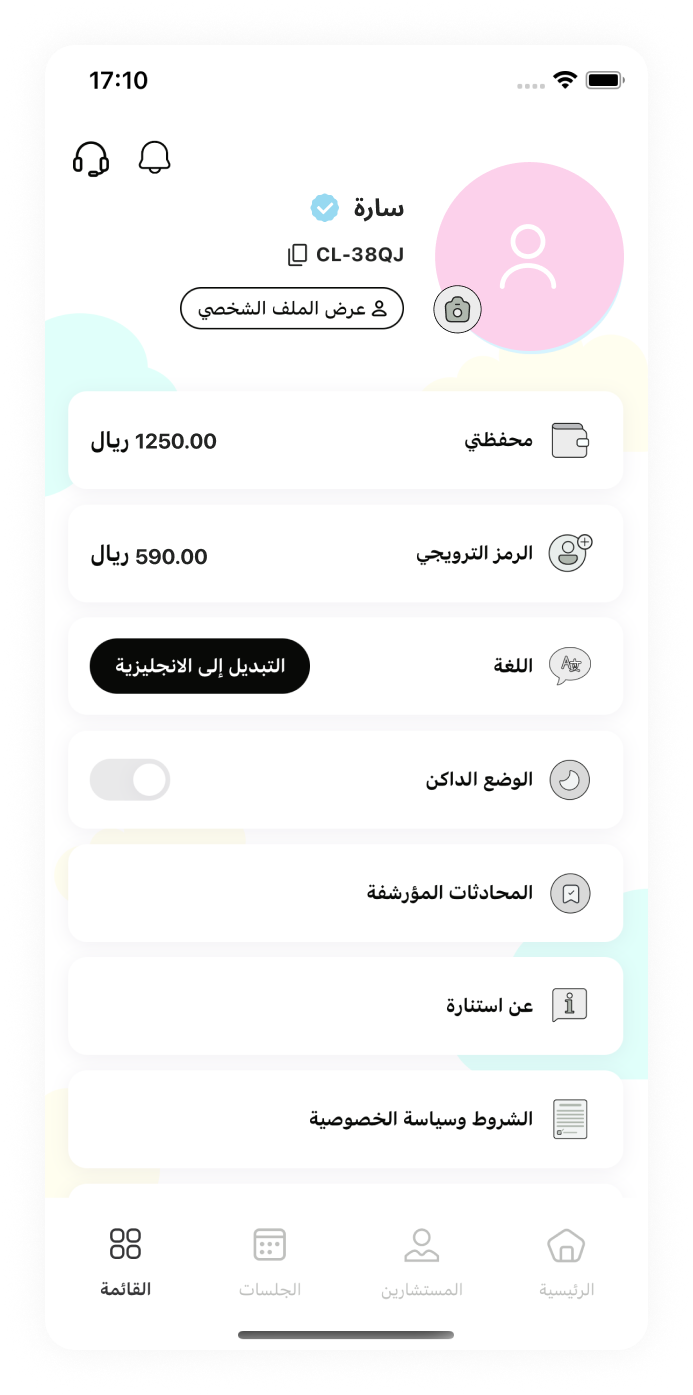Copy the CL-38QJ code
The image size is (693, 1395).
(297, 255)
